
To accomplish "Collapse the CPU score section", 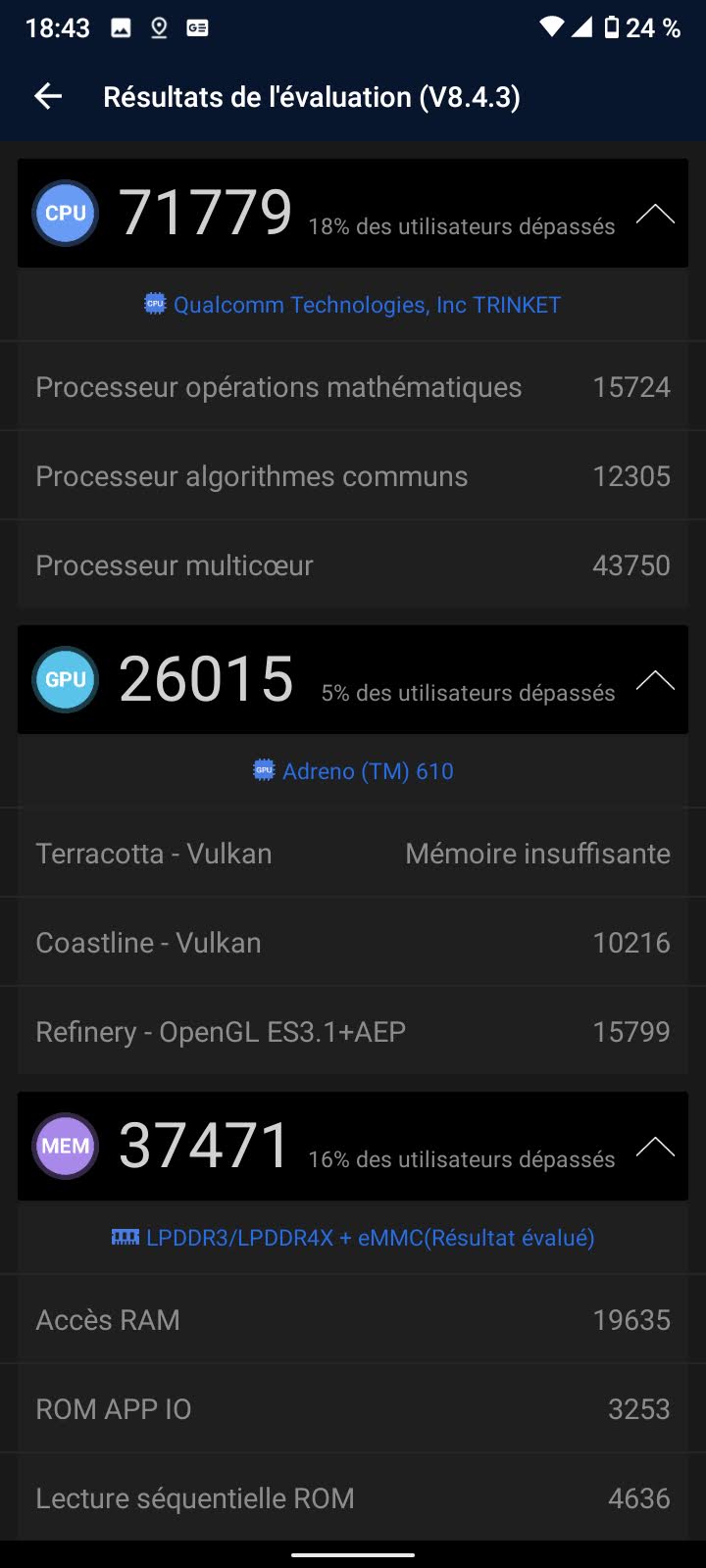I will pyautogui.click(x=654, y=214).
